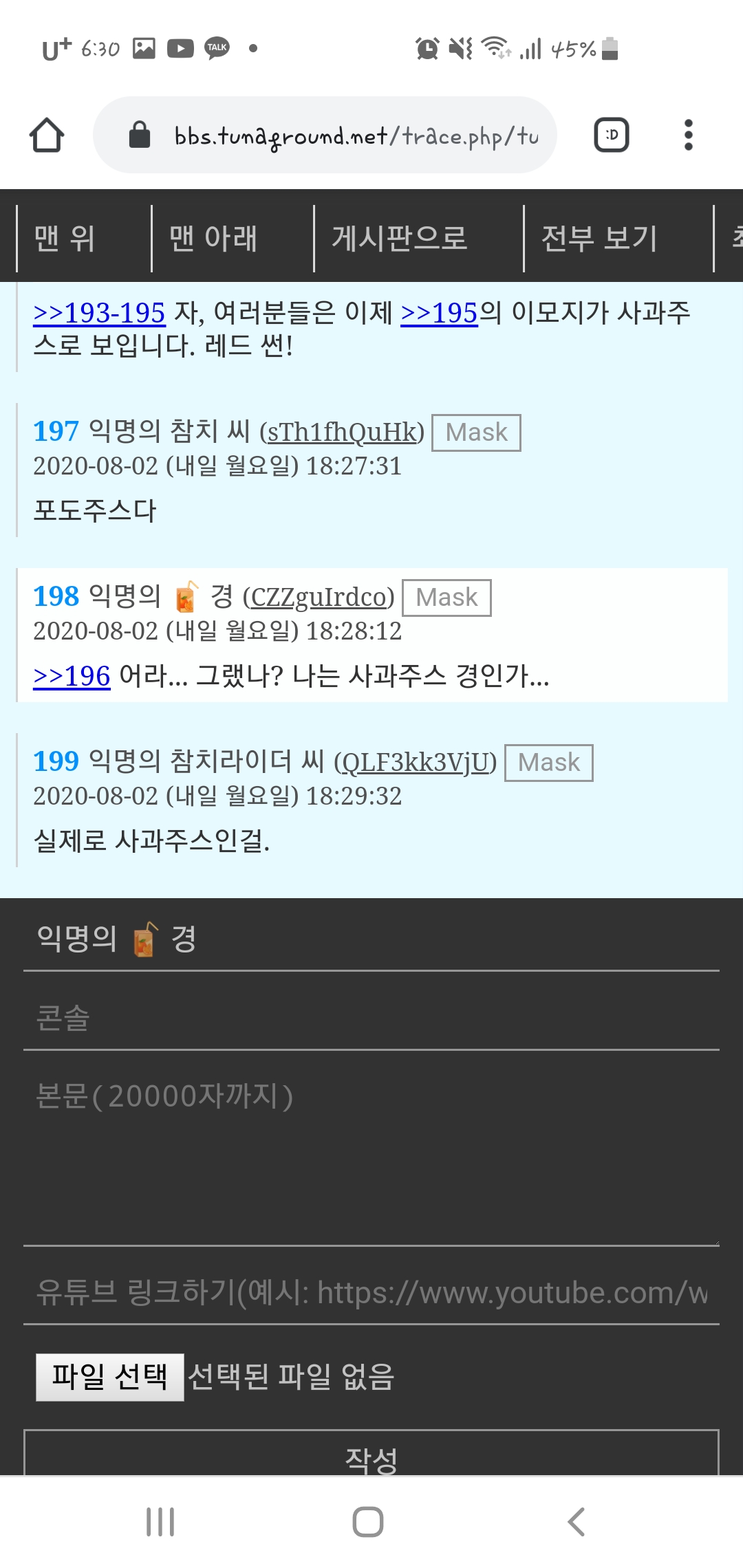743x1568 pixels.
Task: Open the sTh1fhQuHk user ID link
Action: (342, 433)
